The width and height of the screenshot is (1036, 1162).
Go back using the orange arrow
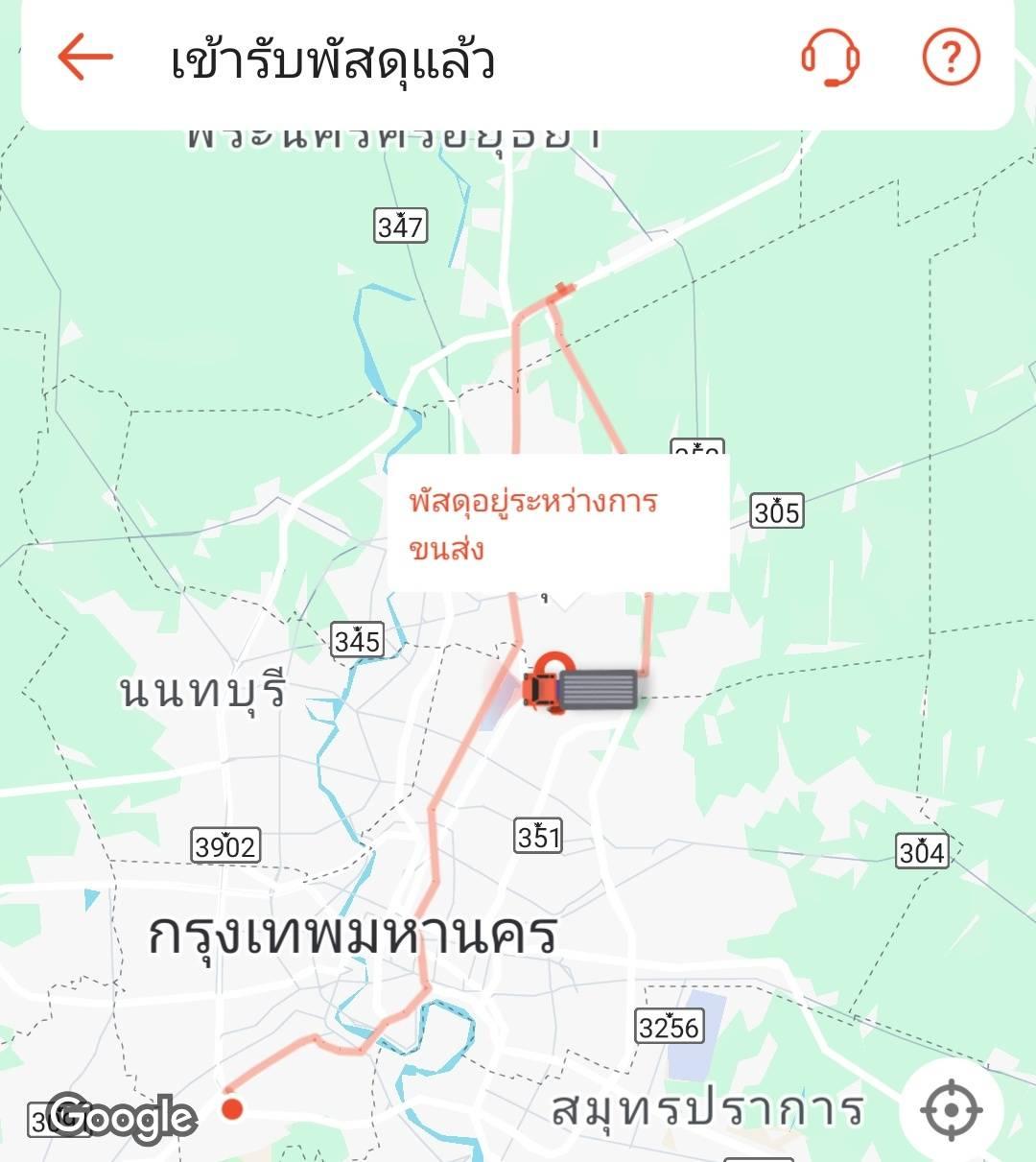pyautogui.click(x=84, y=58)
